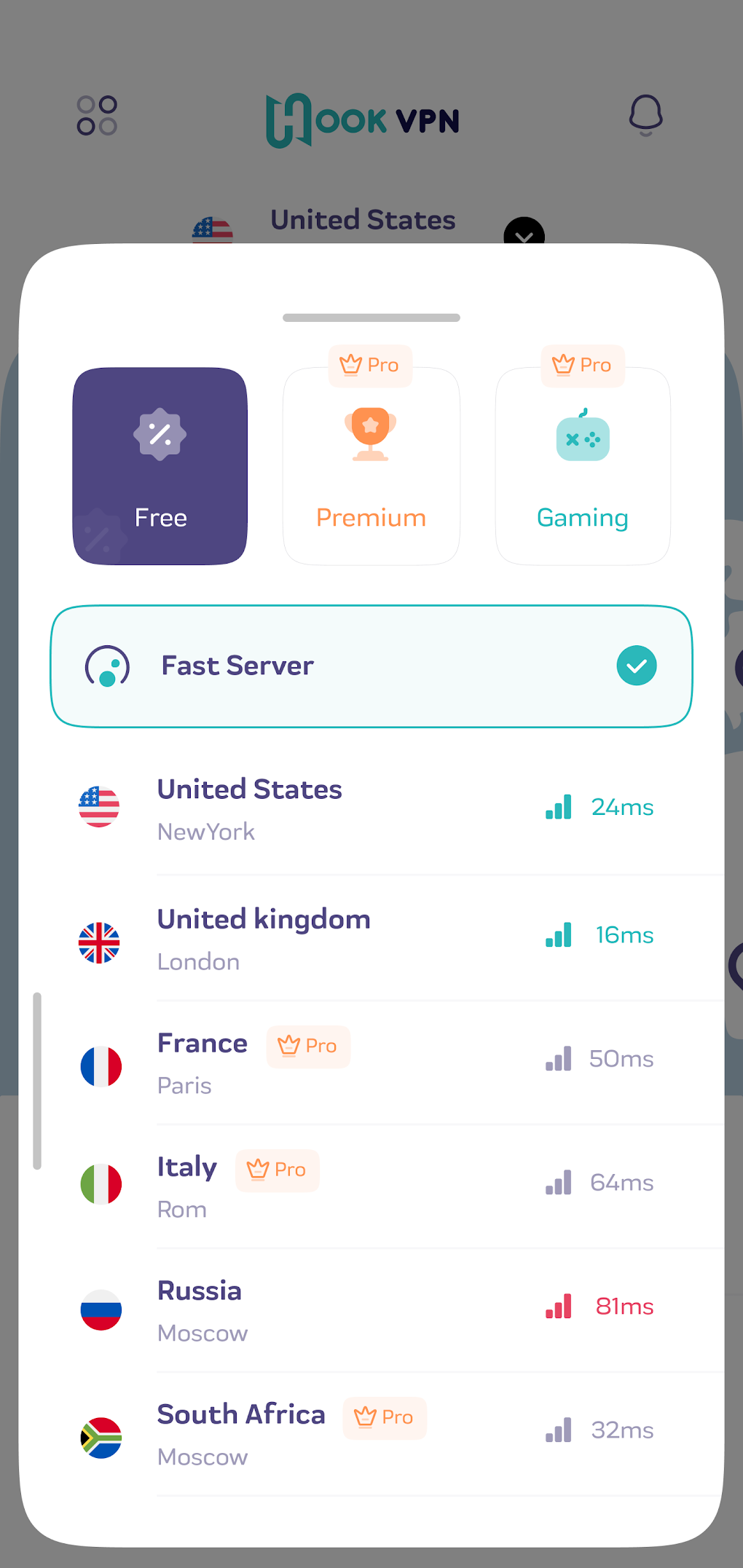Viewport: 743px width, 1568px height.
Task: Open the notifications bell
Action: [x=646, y=115]
